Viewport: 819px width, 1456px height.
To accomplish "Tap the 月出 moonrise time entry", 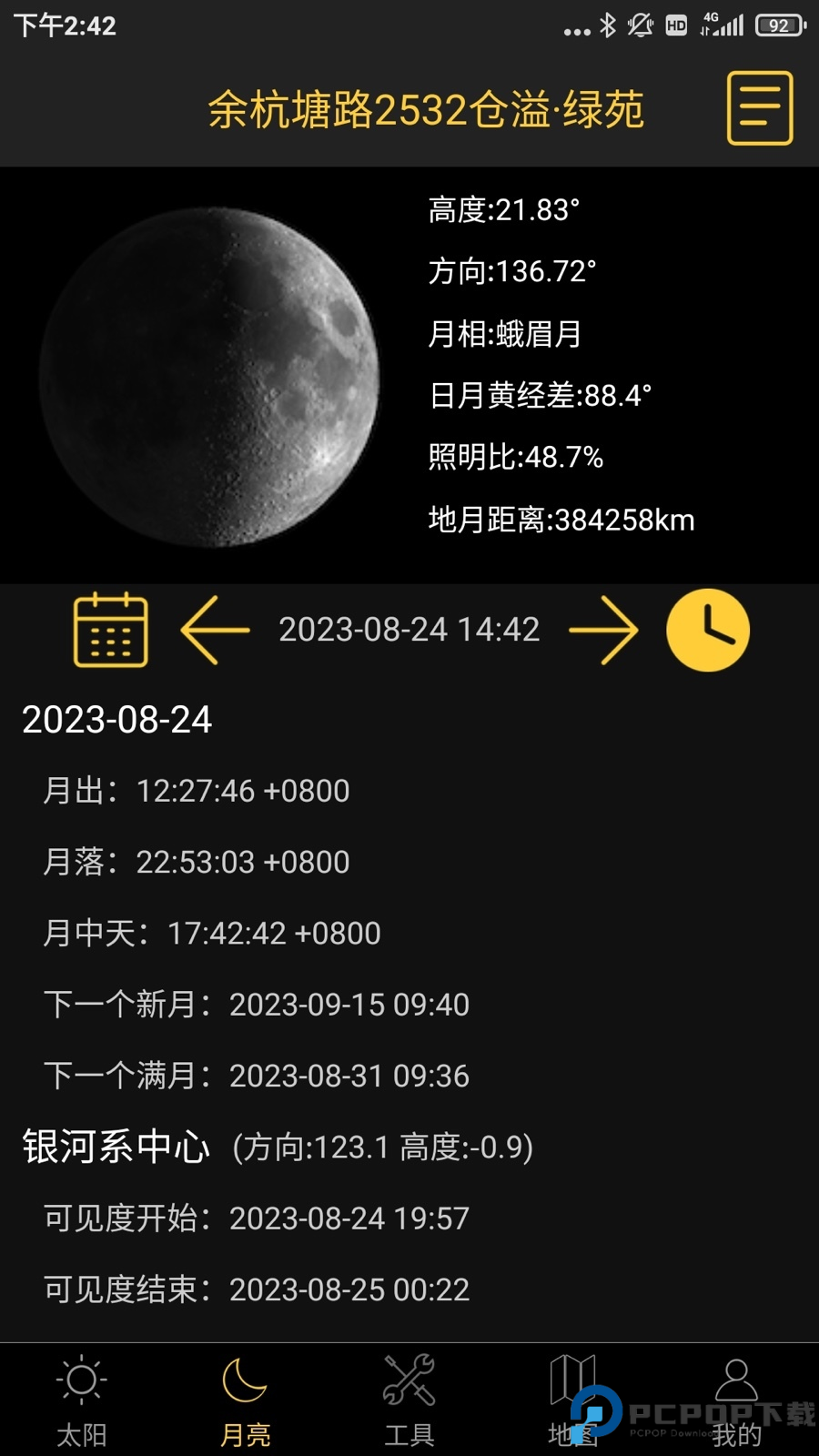I will point(197,790).
